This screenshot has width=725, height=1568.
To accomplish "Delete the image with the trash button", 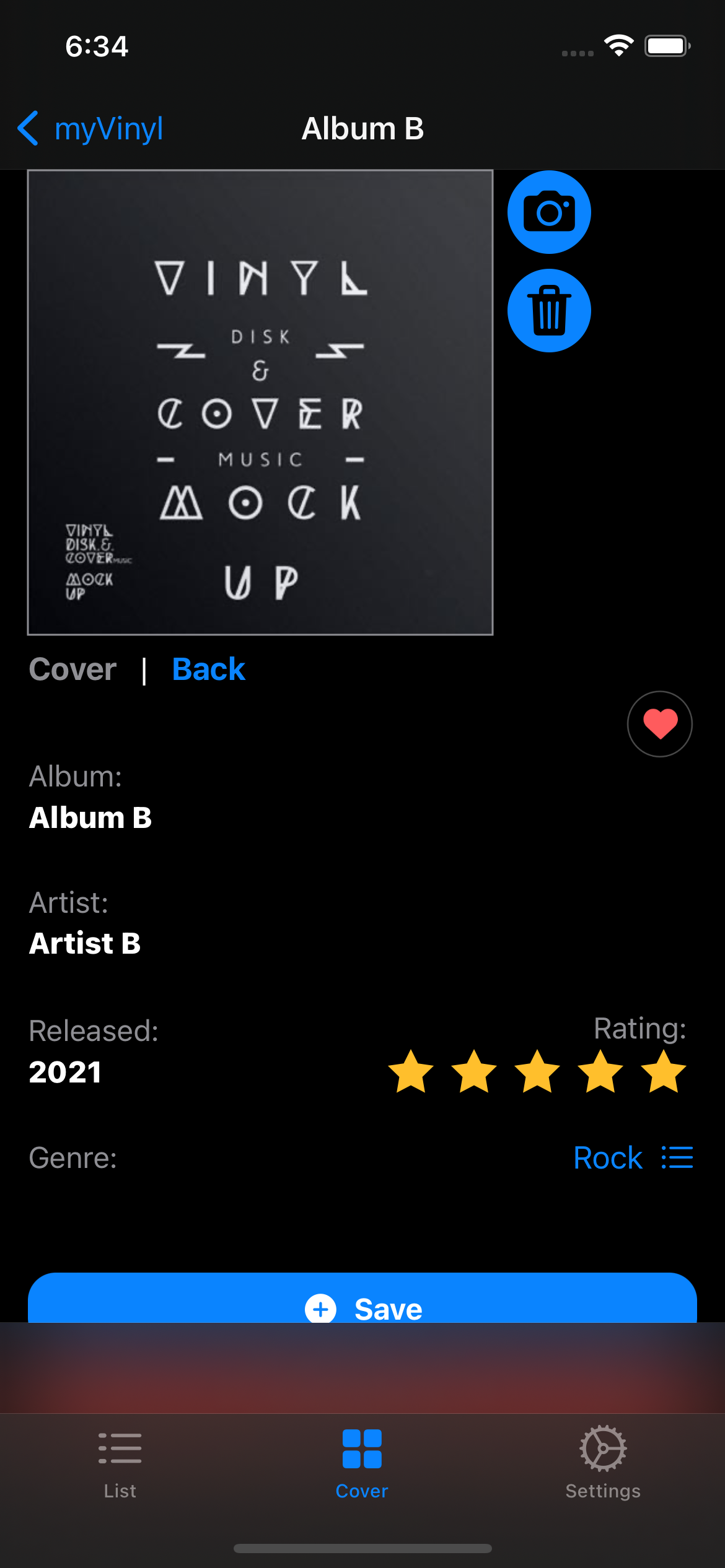I will 549,311.
